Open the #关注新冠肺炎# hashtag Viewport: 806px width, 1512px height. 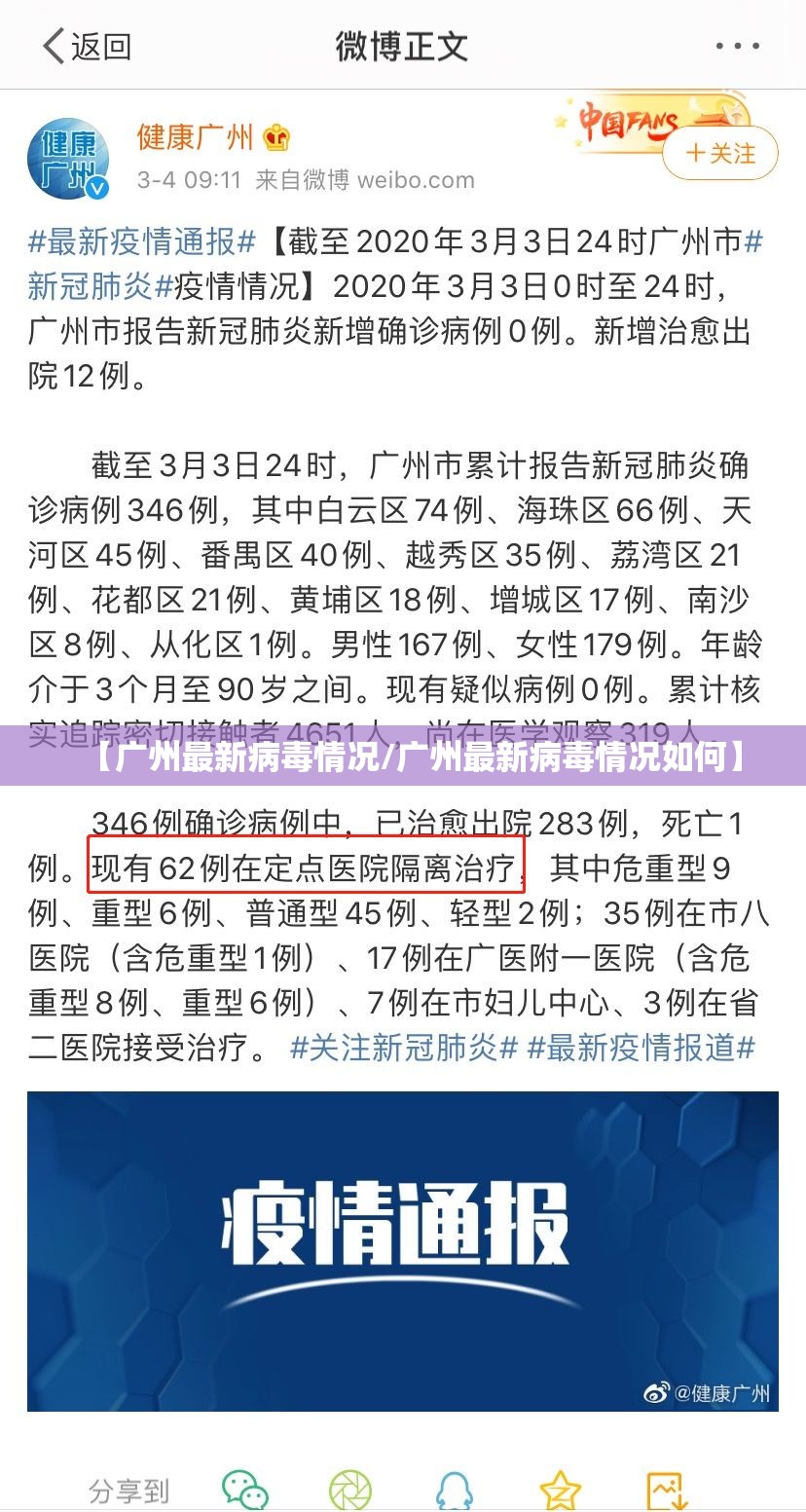pyautogui.click(x=404, y=1048)
